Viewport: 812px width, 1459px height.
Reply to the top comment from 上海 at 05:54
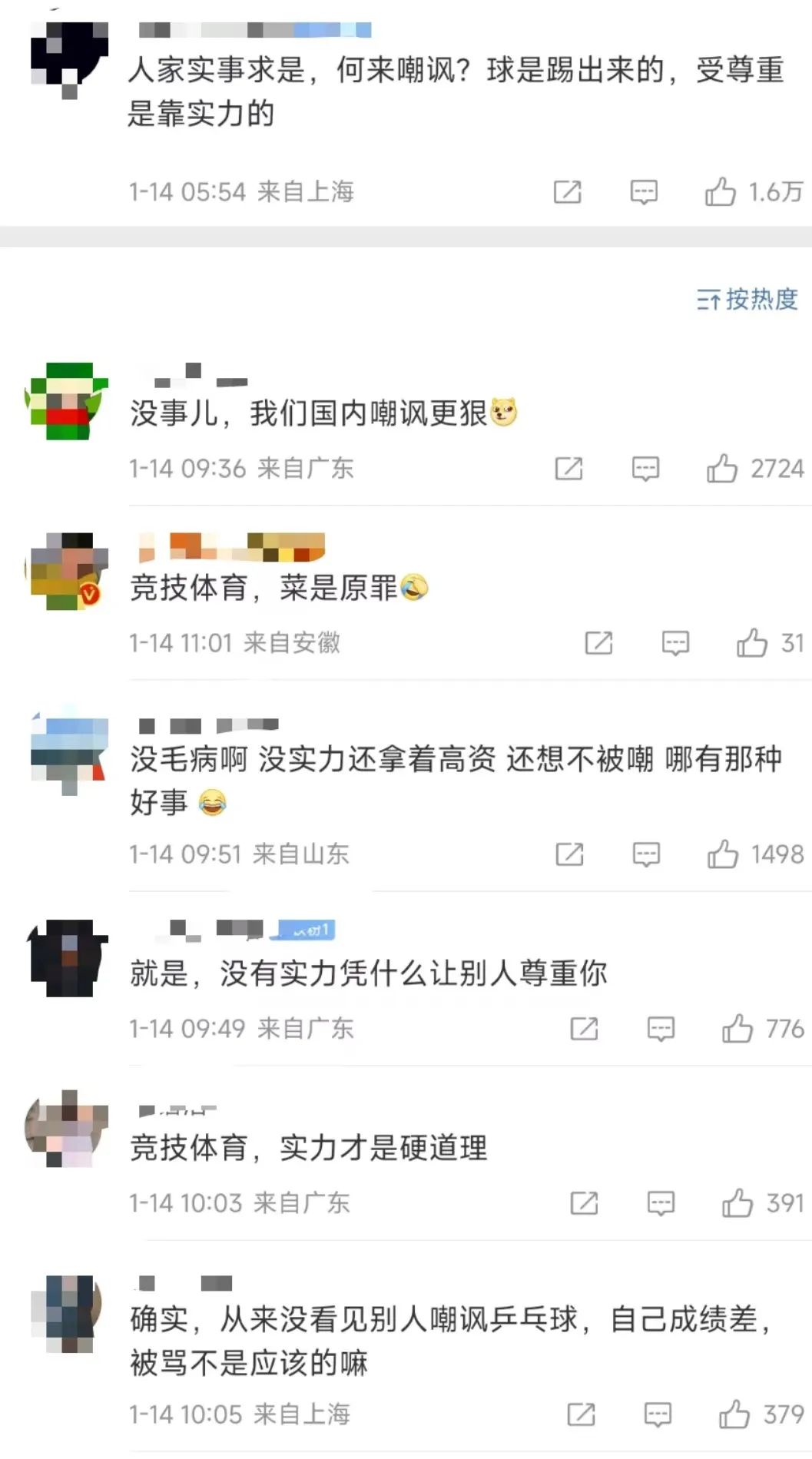point(644,192)
